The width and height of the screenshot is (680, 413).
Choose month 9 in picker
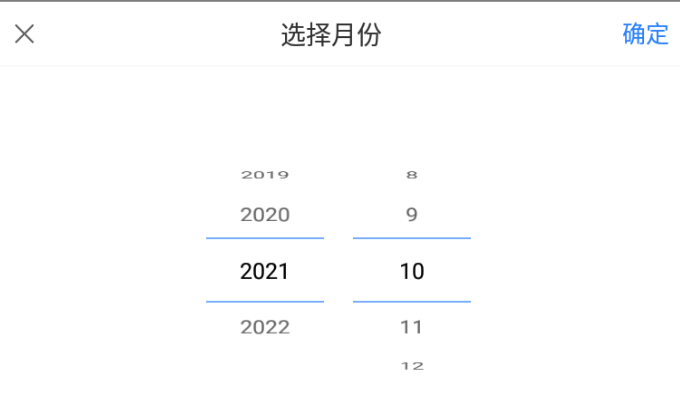click(x=412, y=214)
